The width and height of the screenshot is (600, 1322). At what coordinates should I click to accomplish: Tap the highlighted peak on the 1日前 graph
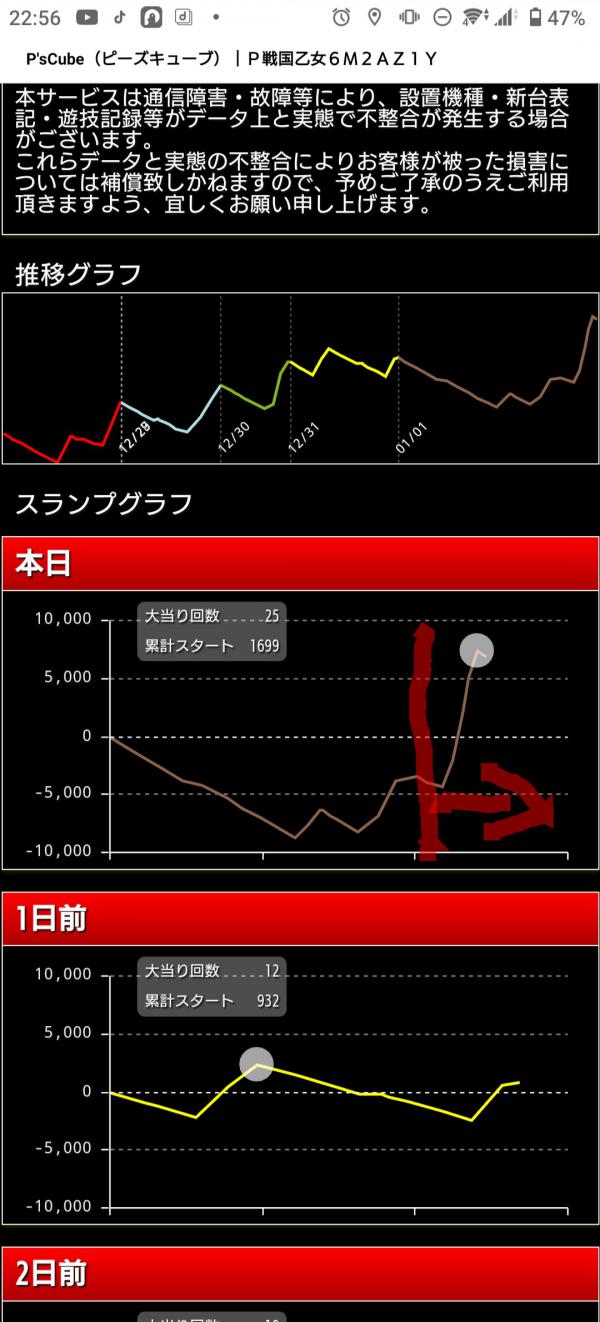257,1064
